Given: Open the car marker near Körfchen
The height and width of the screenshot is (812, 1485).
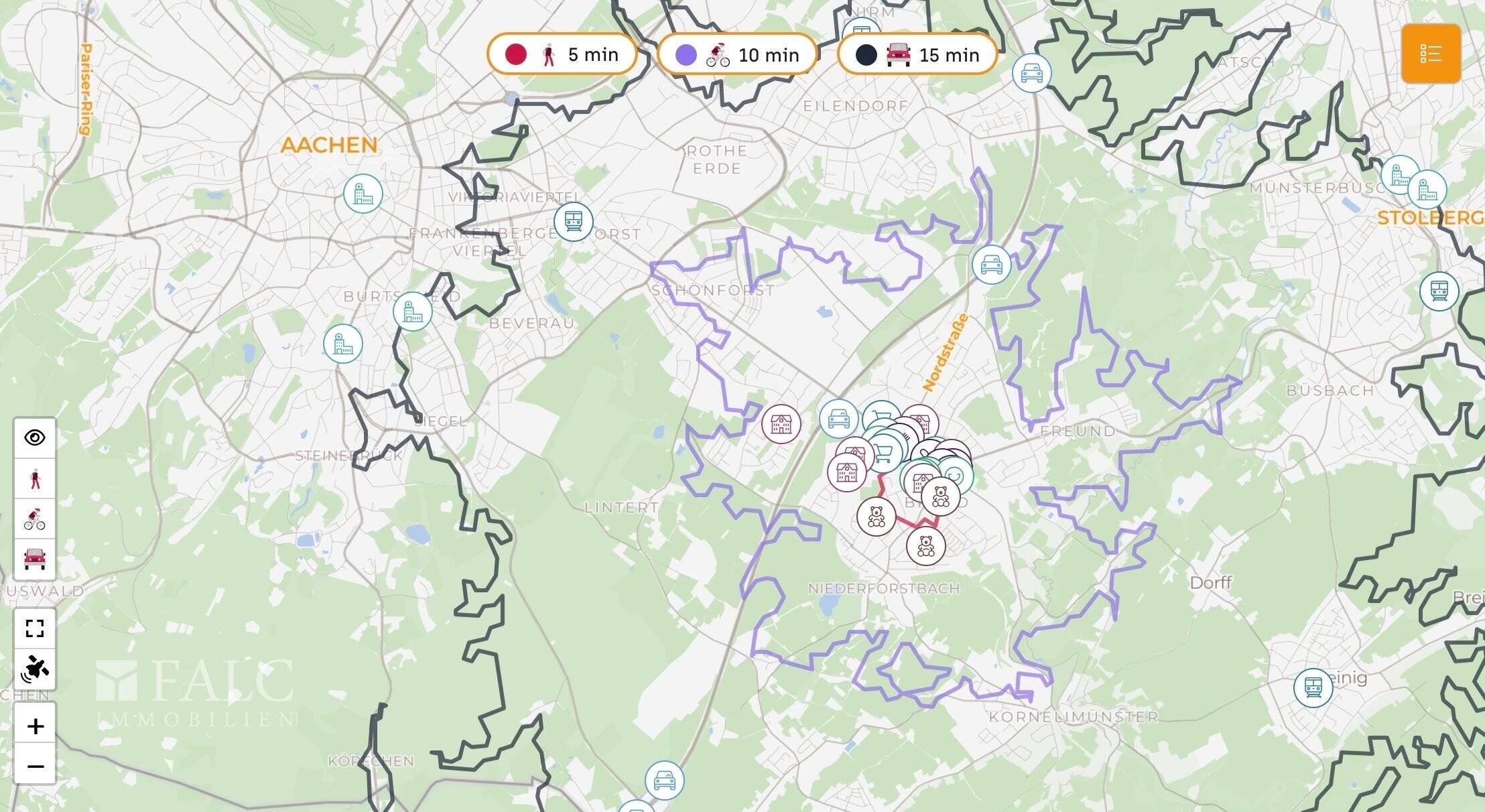Looking at the screenshot, I should click(665, 781).
